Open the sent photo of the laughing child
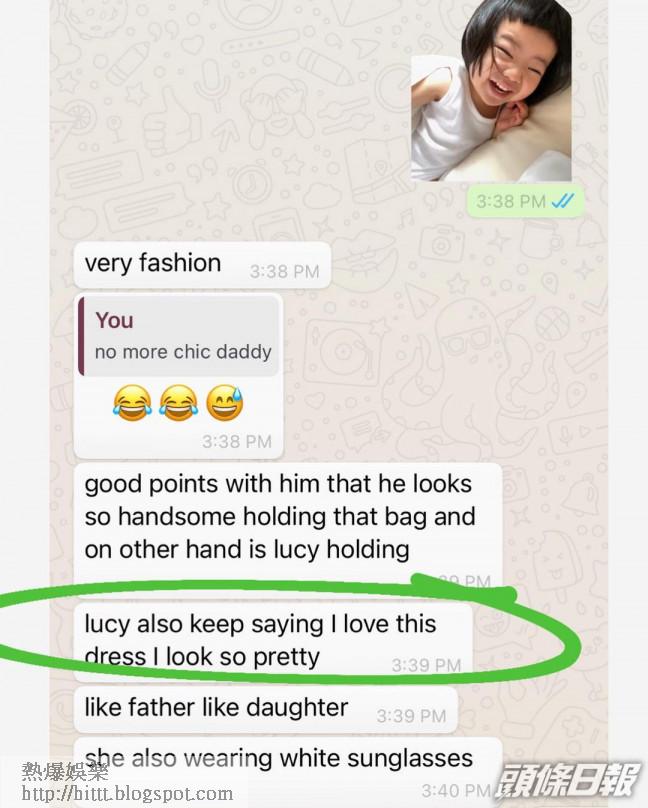Image resolution: width=648 pixels, height=808 pixels. (491, 91)
